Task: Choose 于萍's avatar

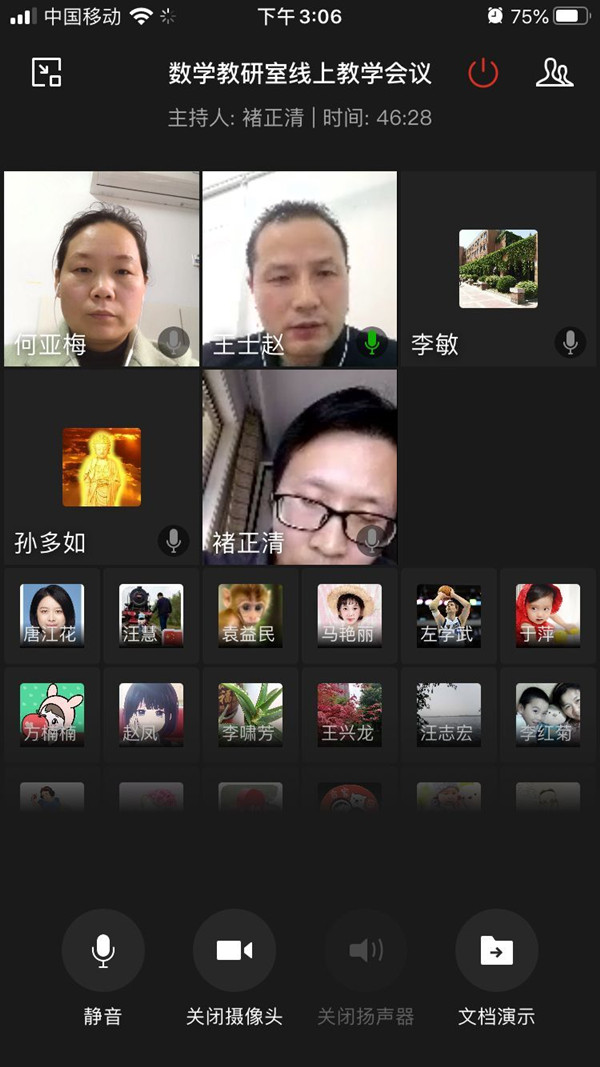Action: pos(547,615)
